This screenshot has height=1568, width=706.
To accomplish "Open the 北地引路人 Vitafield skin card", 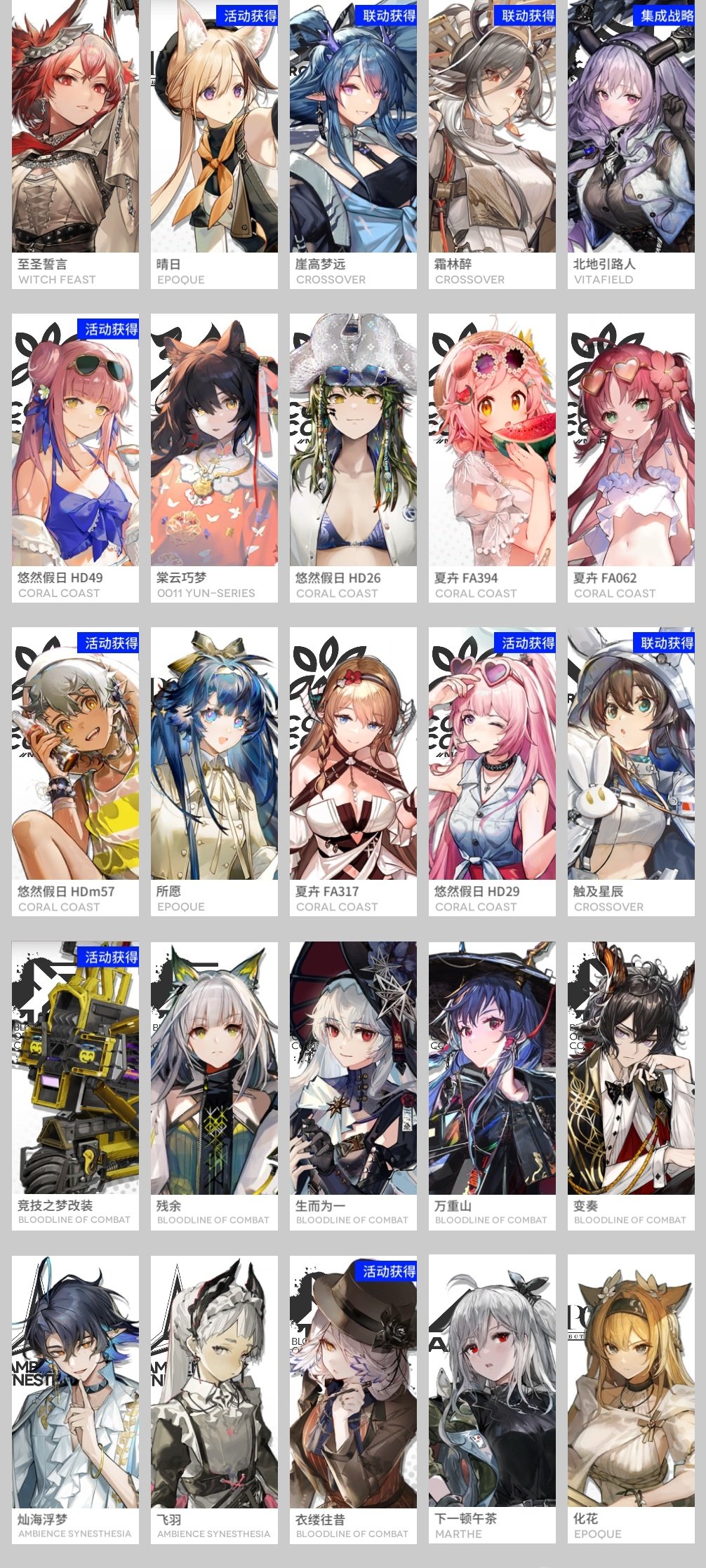I will (x=631, y=140).
